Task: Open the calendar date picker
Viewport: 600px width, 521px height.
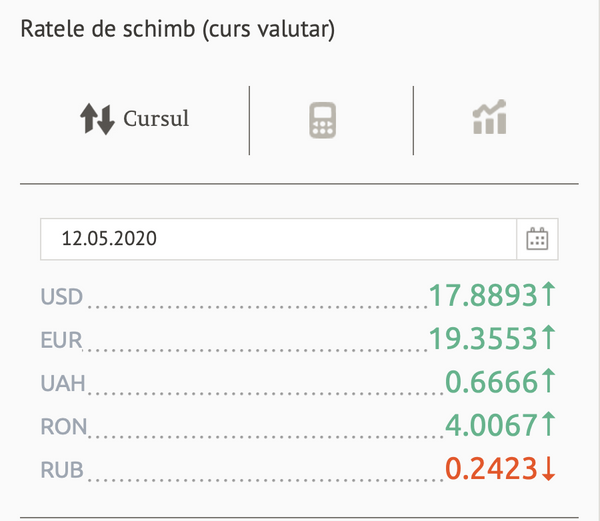Action: click(537, 239)
